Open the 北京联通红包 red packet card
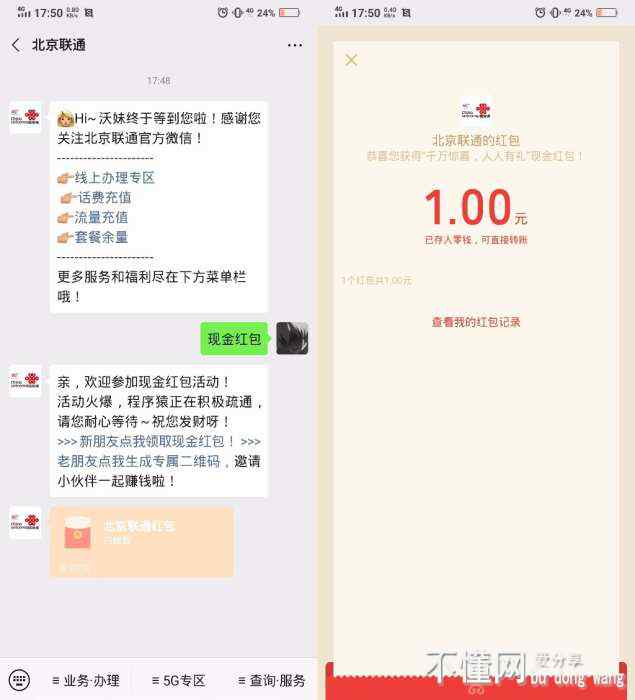 tap(141, 541)
